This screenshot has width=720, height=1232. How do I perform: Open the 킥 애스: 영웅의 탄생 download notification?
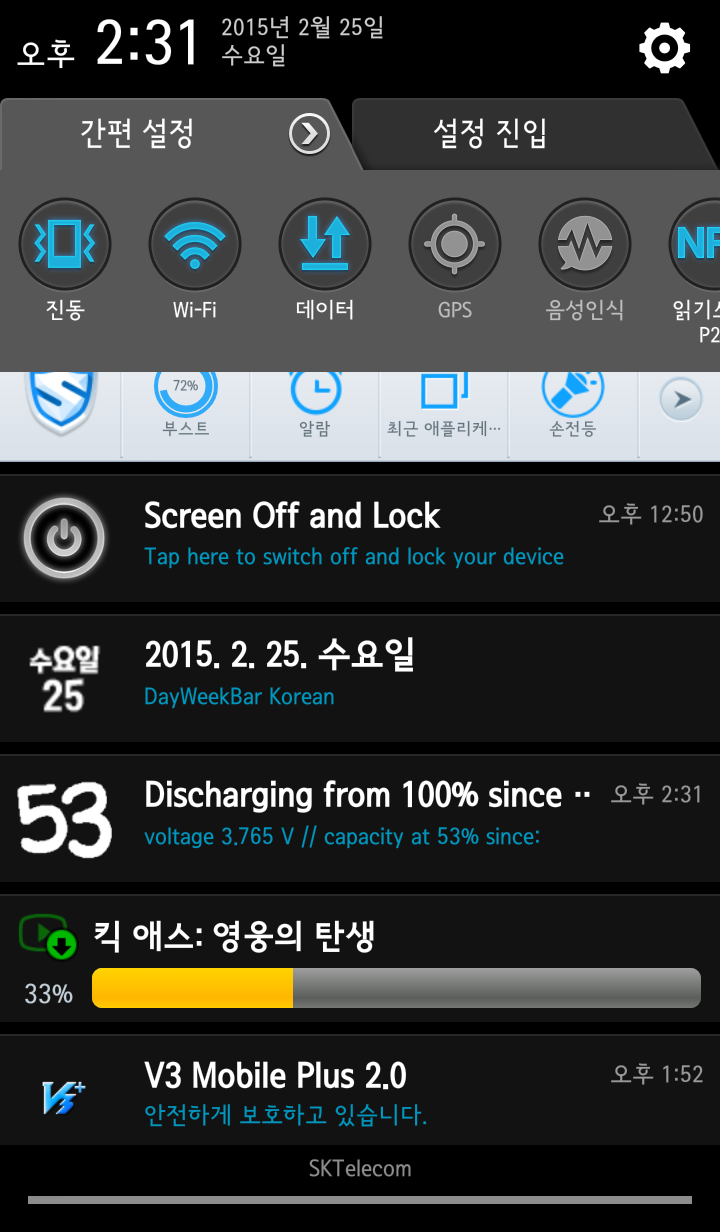[x=360, y=958]
